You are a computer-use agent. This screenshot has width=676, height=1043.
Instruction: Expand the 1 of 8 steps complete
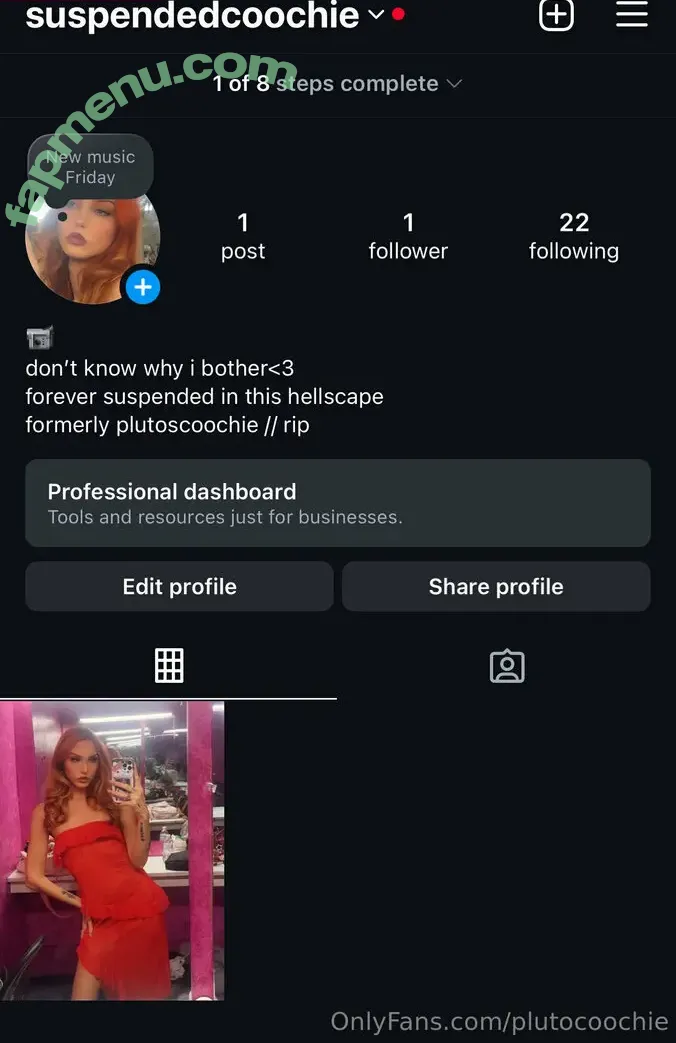coord(337,84)
